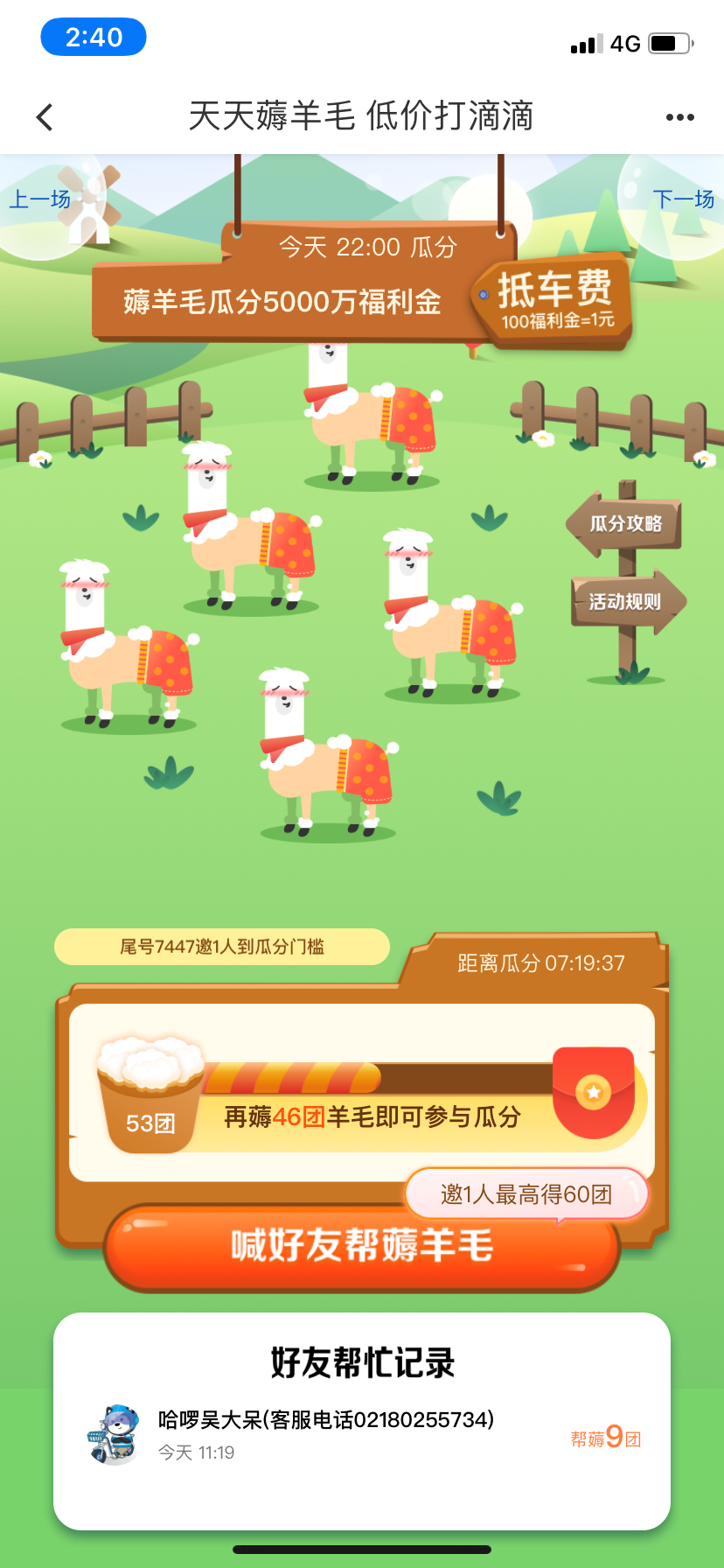Open the 瓜分攻略 signpost
Image resolution: width=724 pixels, height=1568 pixels.
(624, 524)
